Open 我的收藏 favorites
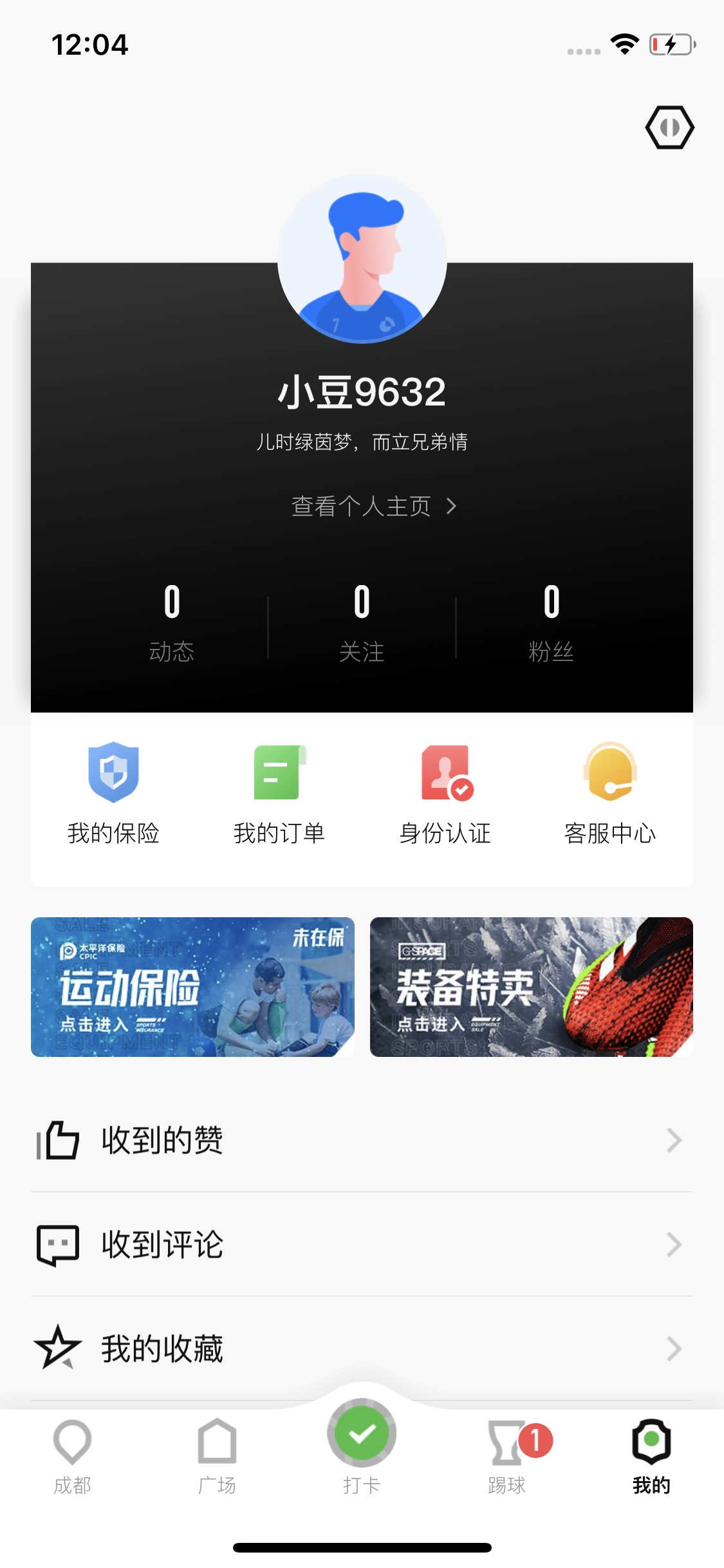The width and height of the screenshot is (724, 1568). click(362, 1349)
